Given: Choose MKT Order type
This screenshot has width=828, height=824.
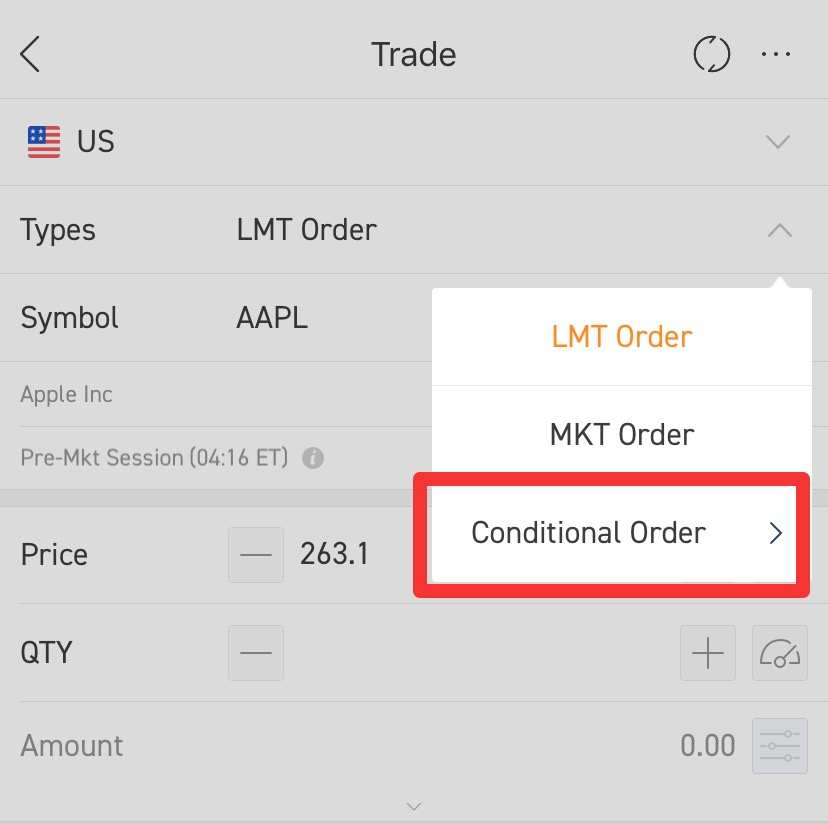Looking at the screenshot, I should point(621,434).
